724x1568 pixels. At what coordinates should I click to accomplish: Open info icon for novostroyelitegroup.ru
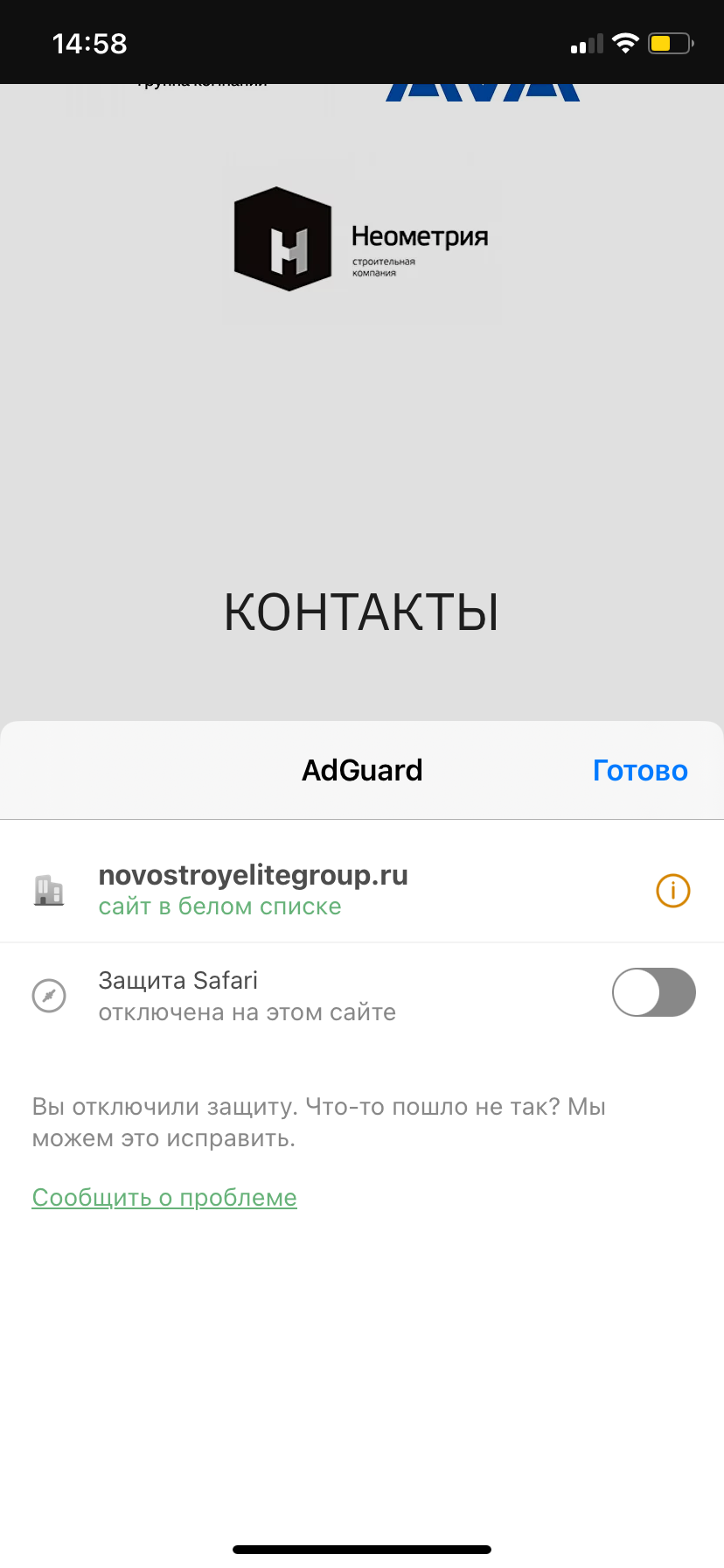point(672,891)
